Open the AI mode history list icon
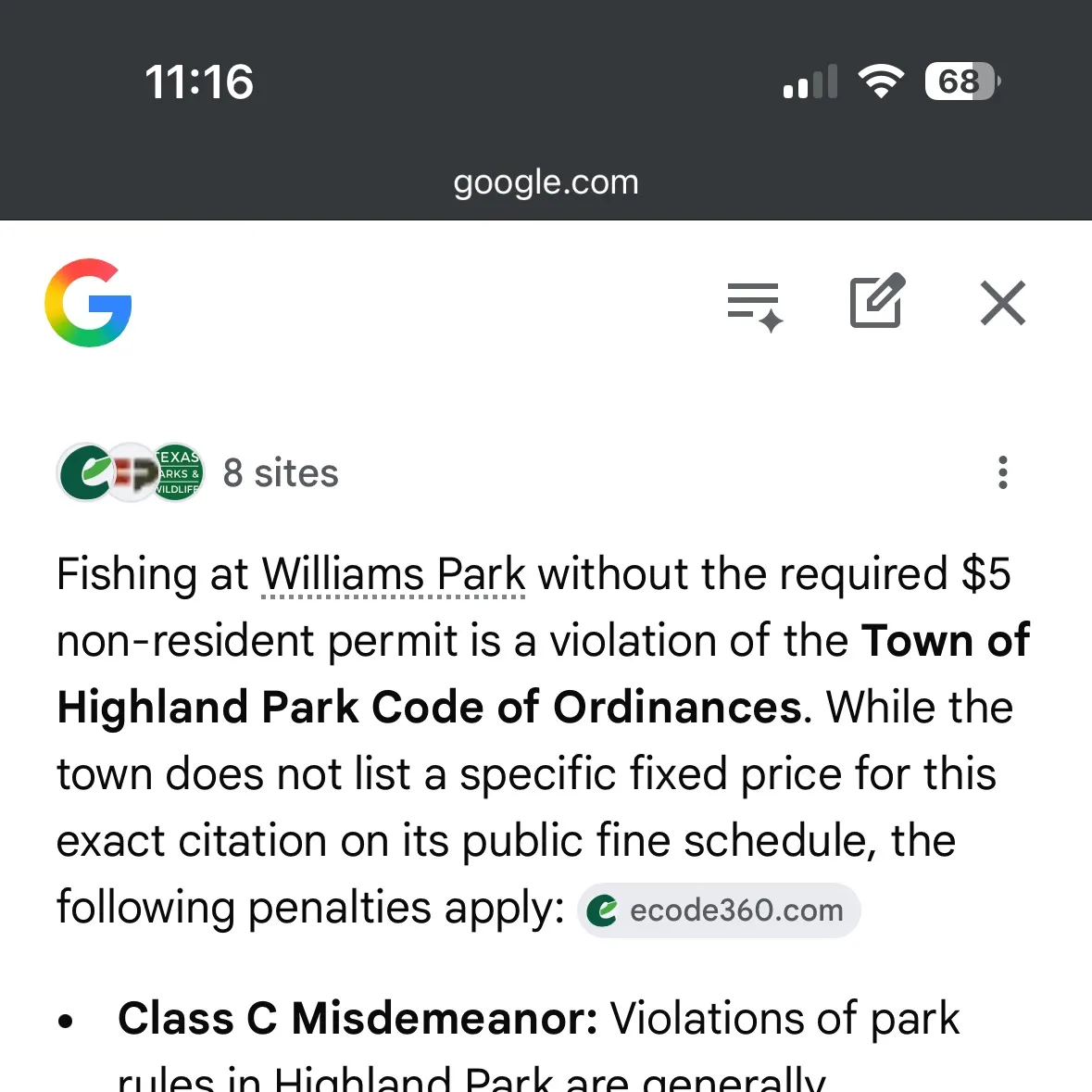This screenshot has height=1092, width=1092. click(755, 305)
